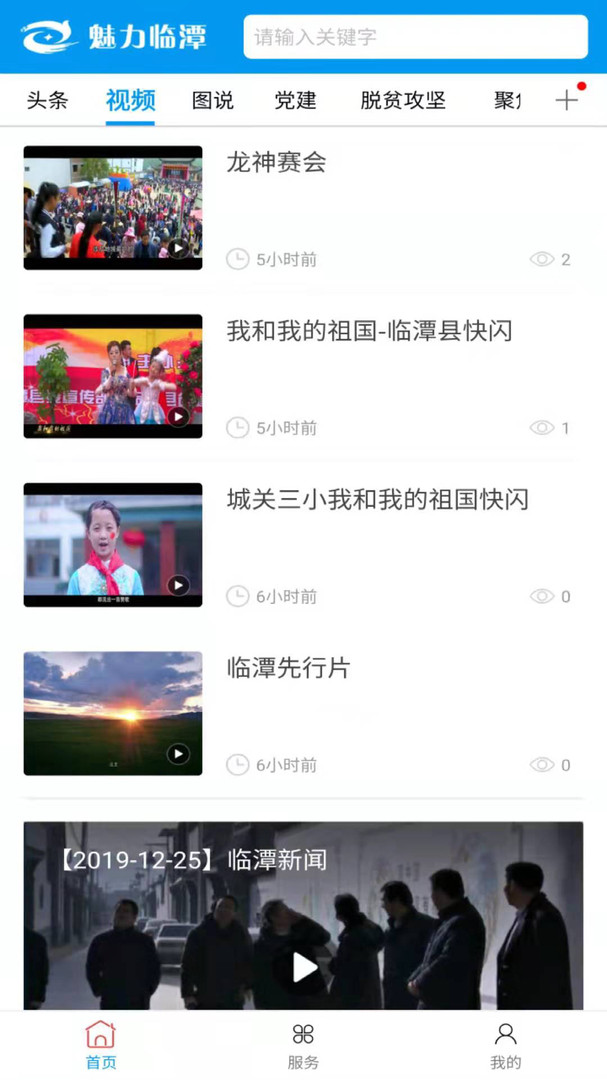Switch to the 头条 tab
Screen dimensions: 607x1080
point(47,100)
